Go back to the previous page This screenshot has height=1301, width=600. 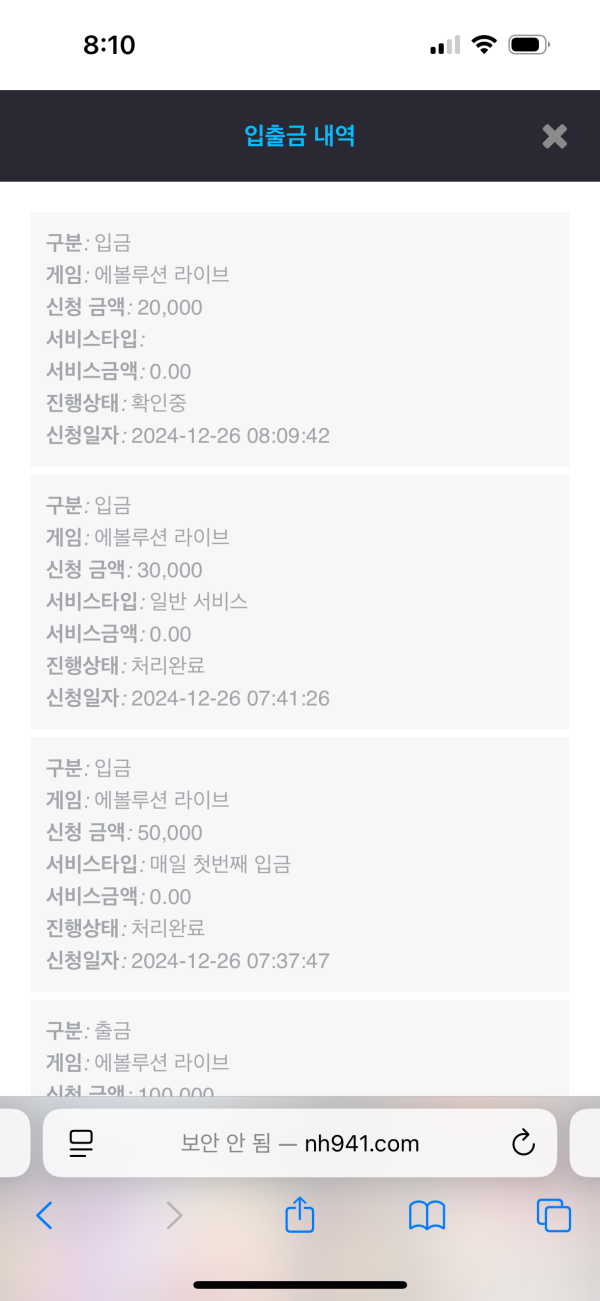coord(44,1215)
